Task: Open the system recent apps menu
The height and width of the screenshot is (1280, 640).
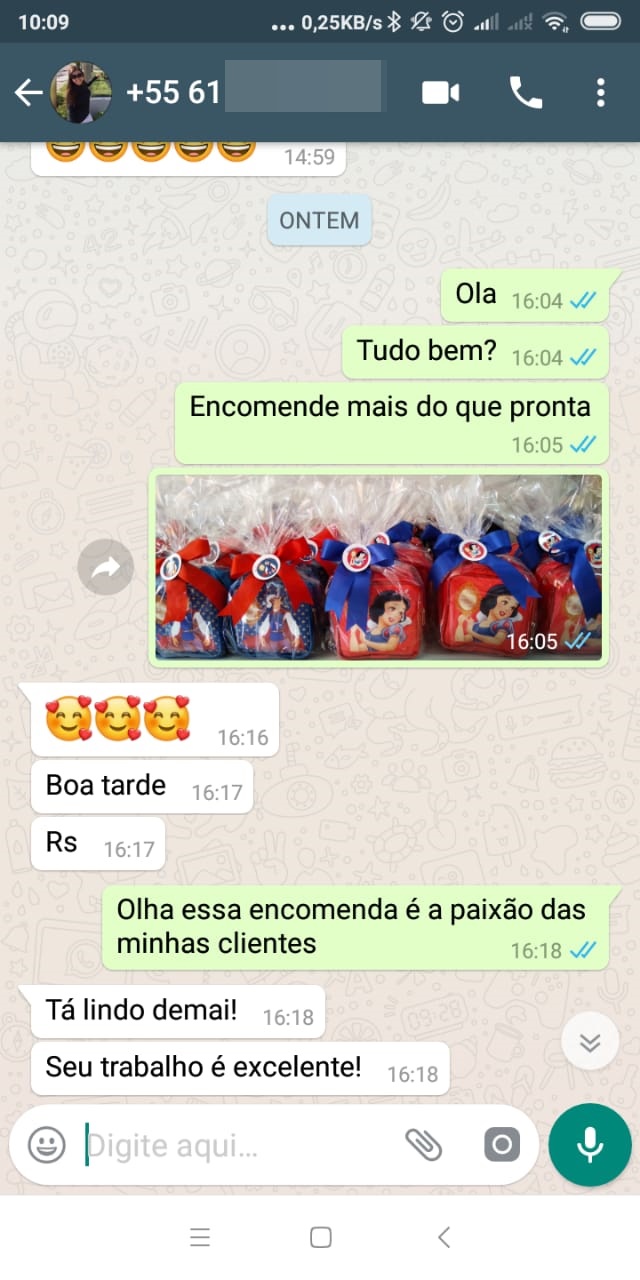Action: point(200,1237)
